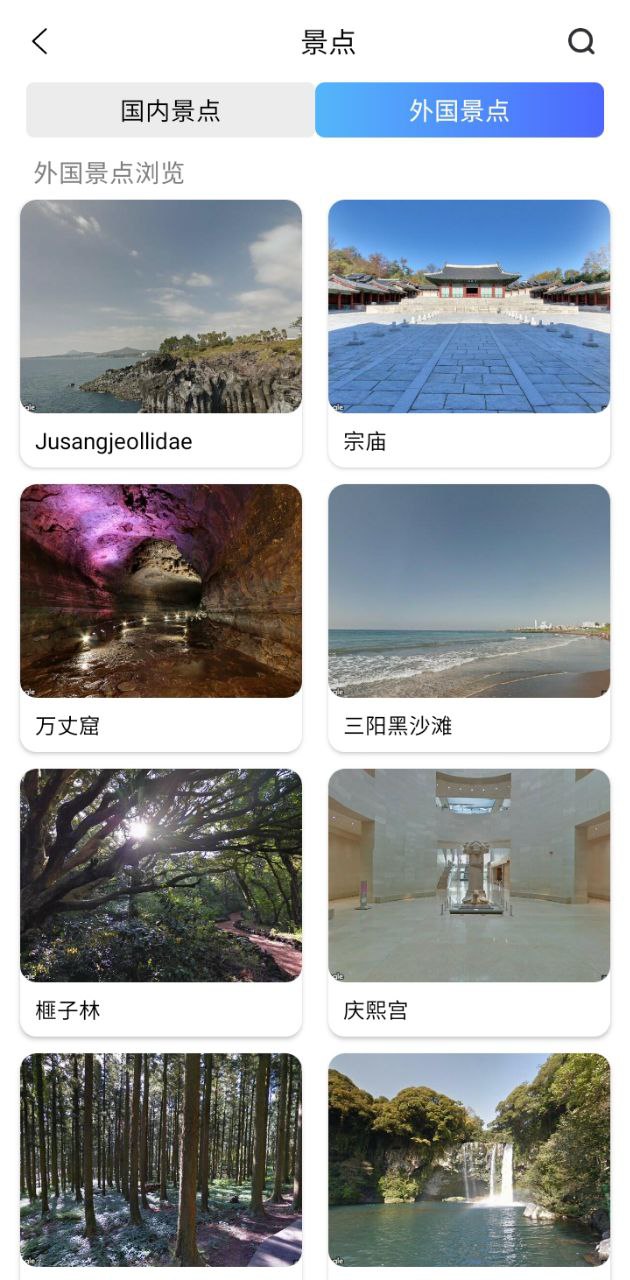
Task: Tap the 三阳黑沙滩 beach card
Action: 469,616
